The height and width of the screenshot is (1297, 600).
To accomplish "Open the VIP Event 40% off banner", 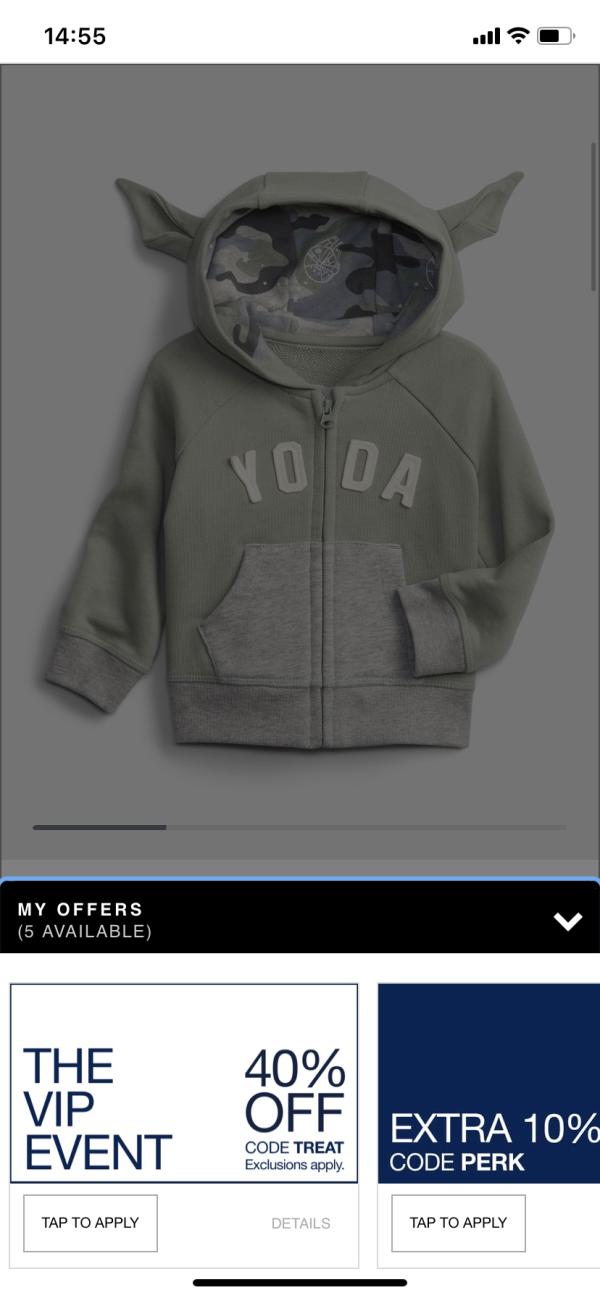I will (x=184, y=1083).
